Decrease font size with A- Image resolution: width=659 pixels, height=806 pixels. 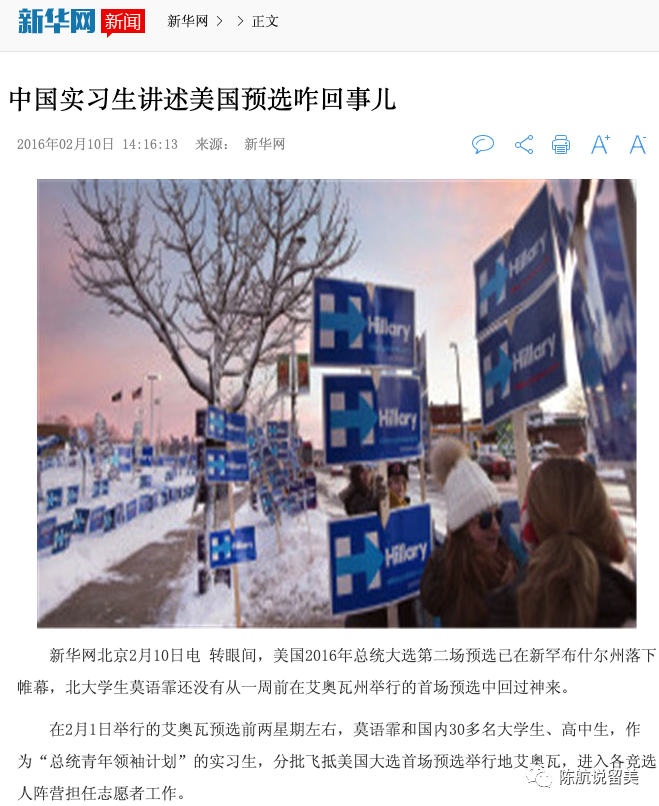coord(638,144)
